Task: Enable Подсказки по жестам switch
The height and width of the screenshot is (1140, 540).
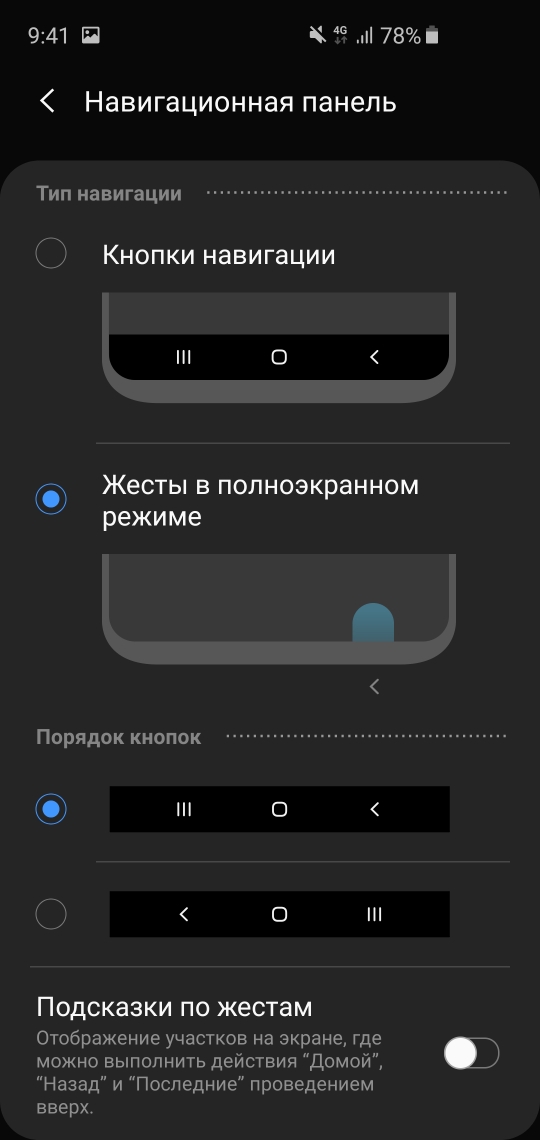Action: [x=472, y=1053]
